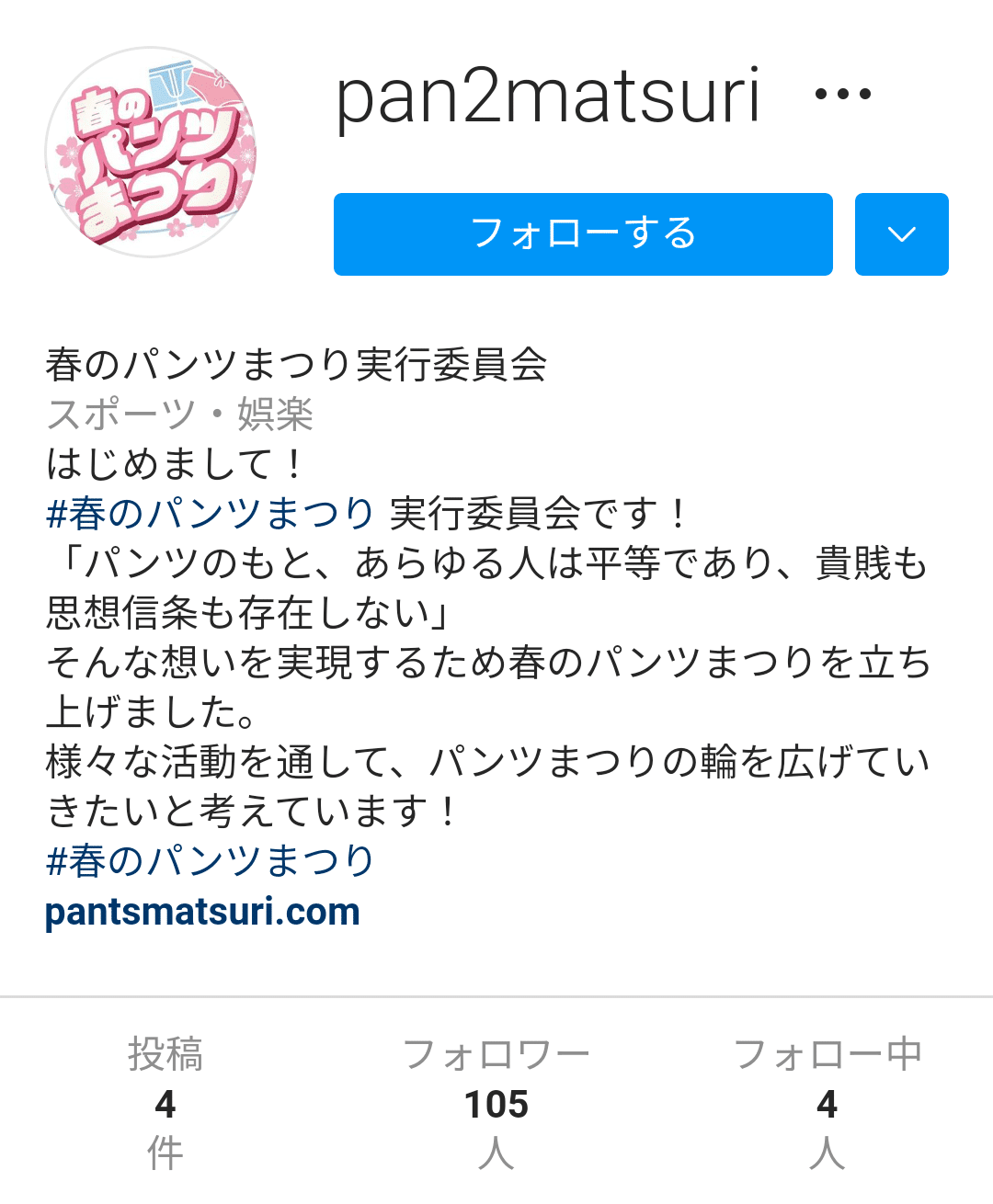Visit the pantsmatsuri.com website link
The image size is (993, 1204).
click(x=202, y=912)
